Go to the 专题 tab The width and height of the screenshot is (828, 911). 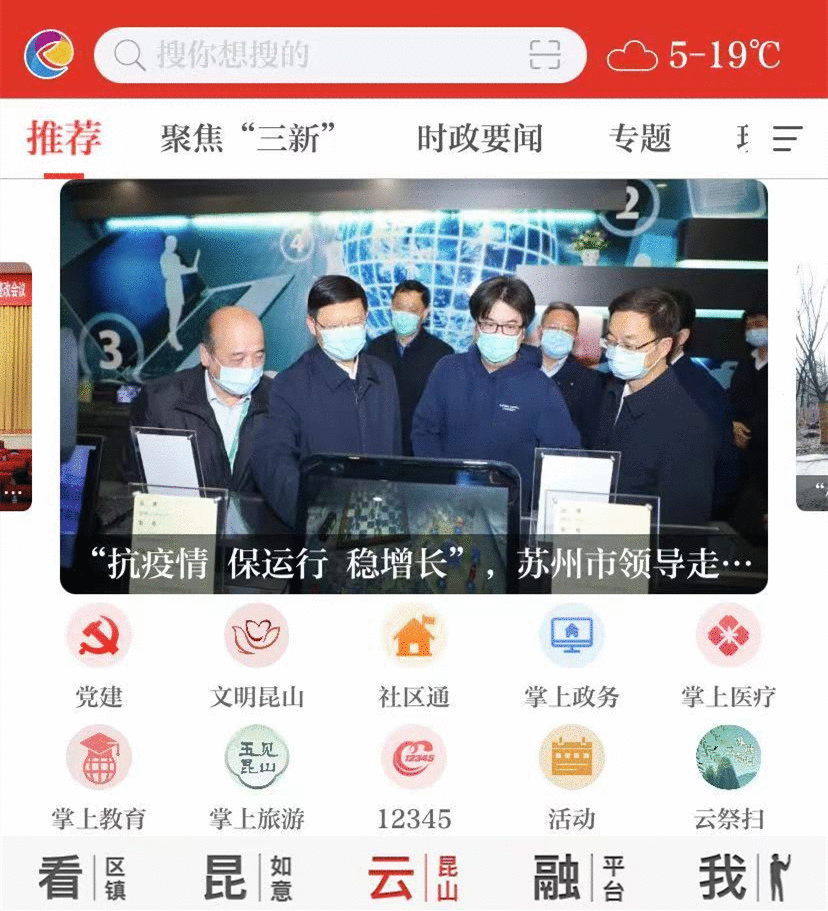click(640, 138)
